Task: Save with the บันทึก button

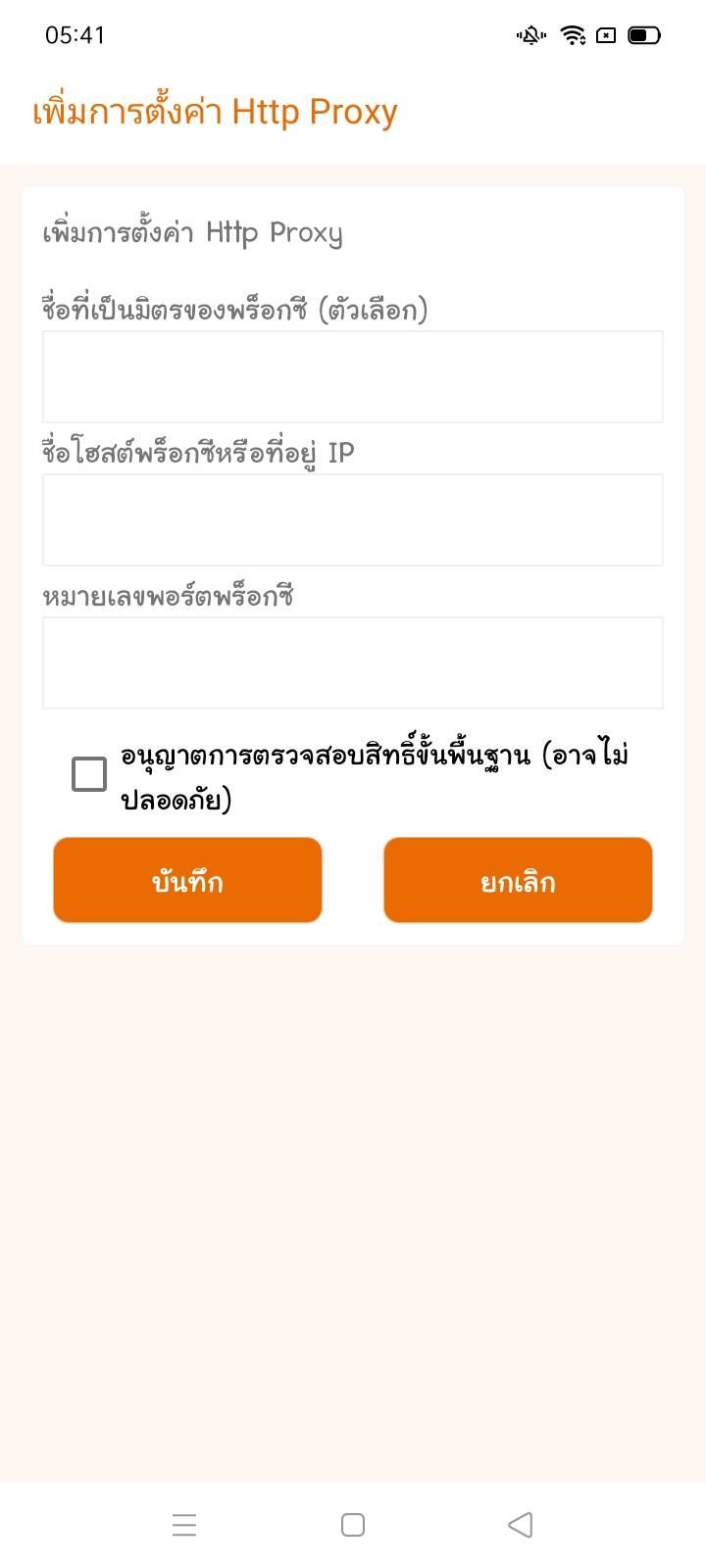Action: click(x=187, y=880)
